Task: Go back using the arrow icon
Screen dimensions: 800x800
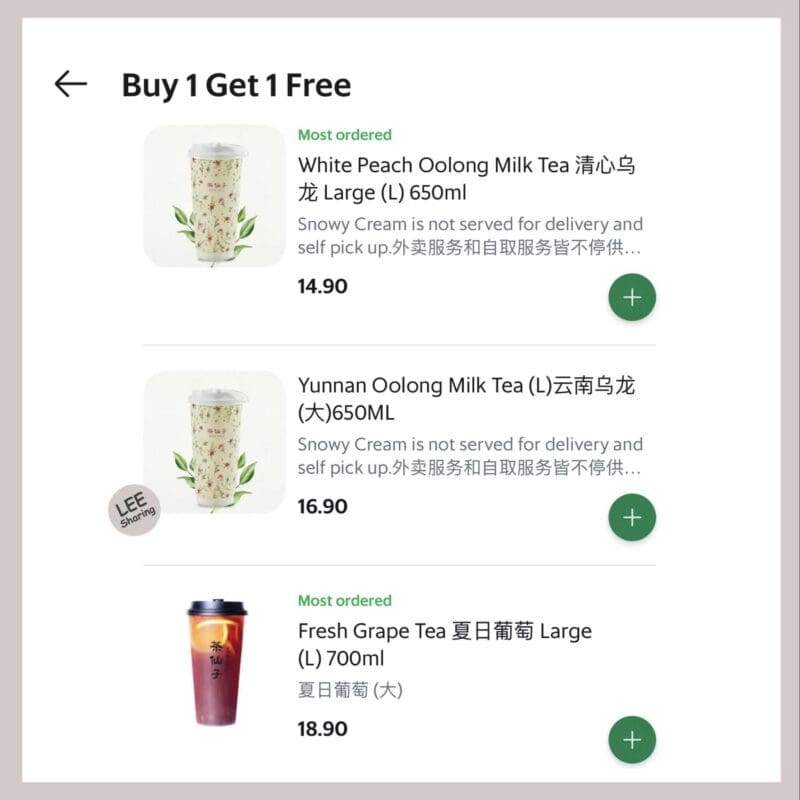Action: pos(71,84)
